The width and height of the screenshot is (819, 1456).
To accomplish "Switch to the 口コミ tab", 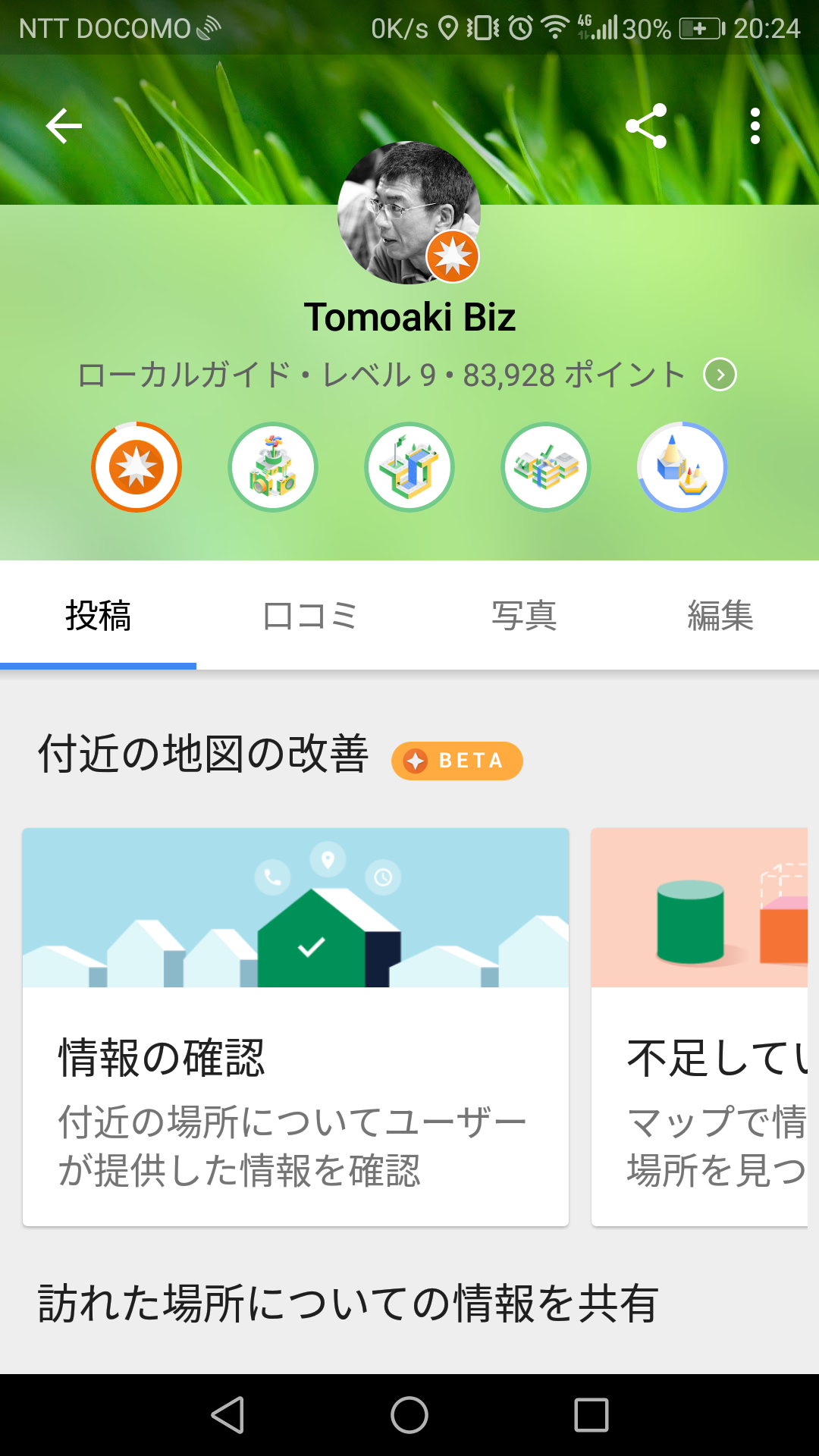I will click(309, 616).
